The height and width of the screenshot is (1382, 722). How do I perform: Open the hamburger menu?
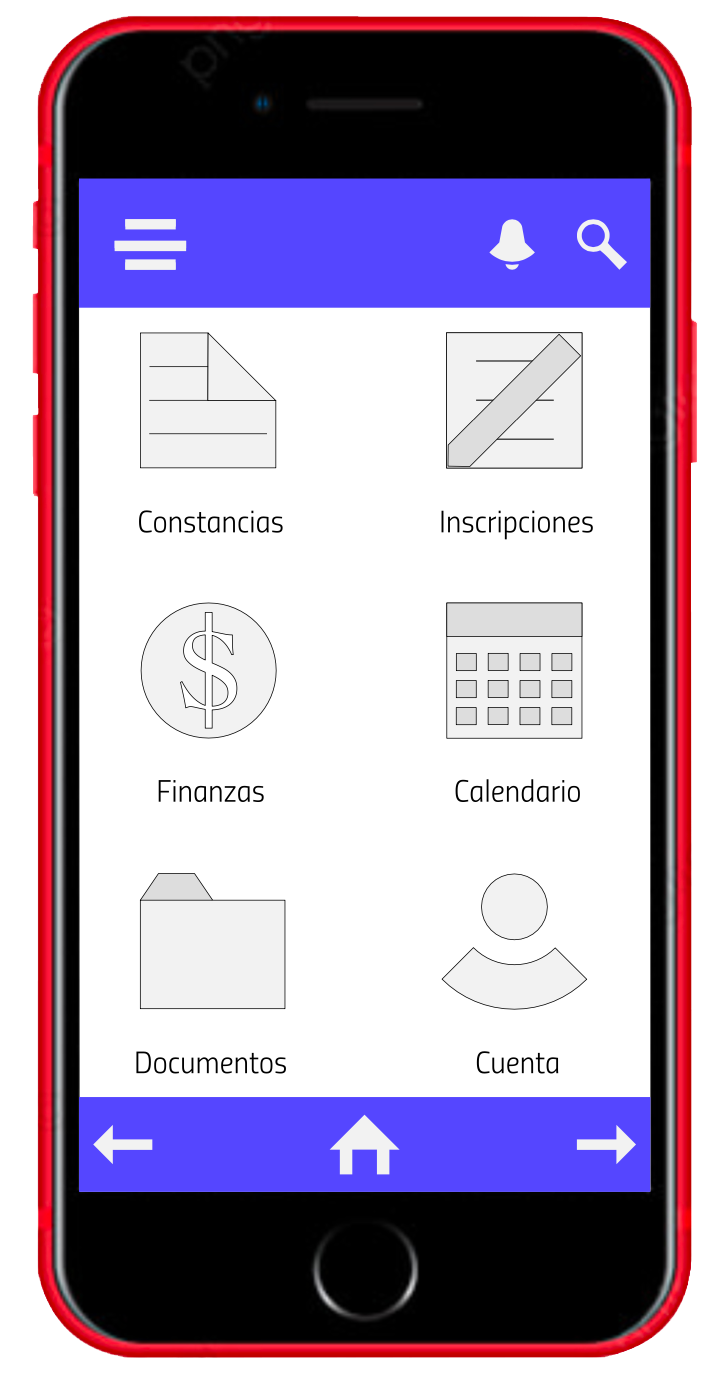pos(150,244)
